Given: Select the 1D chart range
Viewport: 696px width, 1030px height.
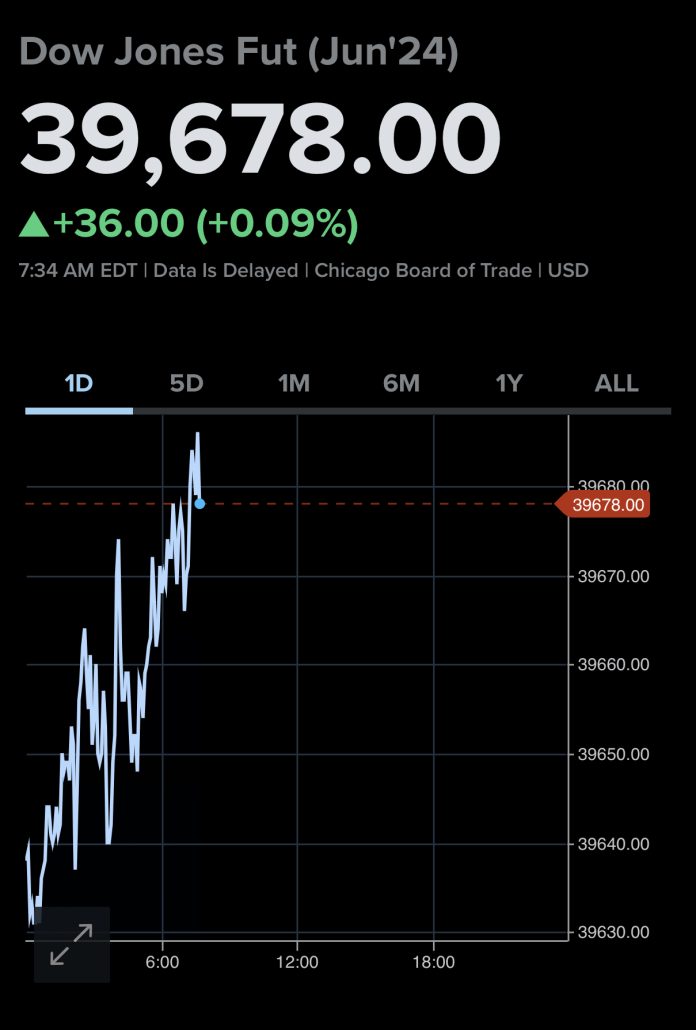Looking at the screenshot, I should [79, 384].
